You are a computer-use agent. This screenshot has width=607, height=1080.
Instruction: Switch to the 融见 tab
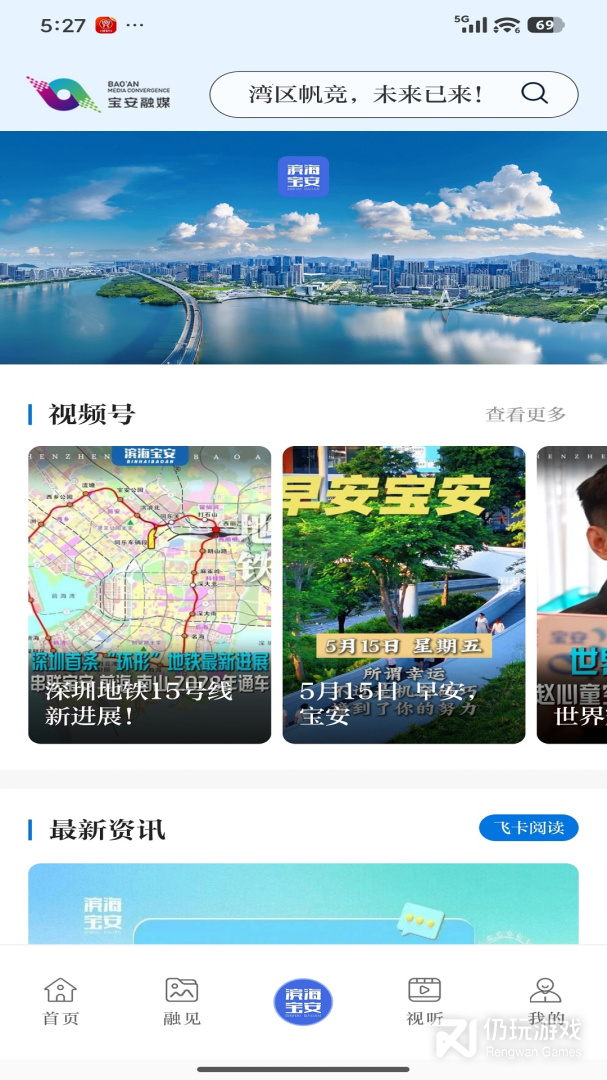click(182, 1001)
